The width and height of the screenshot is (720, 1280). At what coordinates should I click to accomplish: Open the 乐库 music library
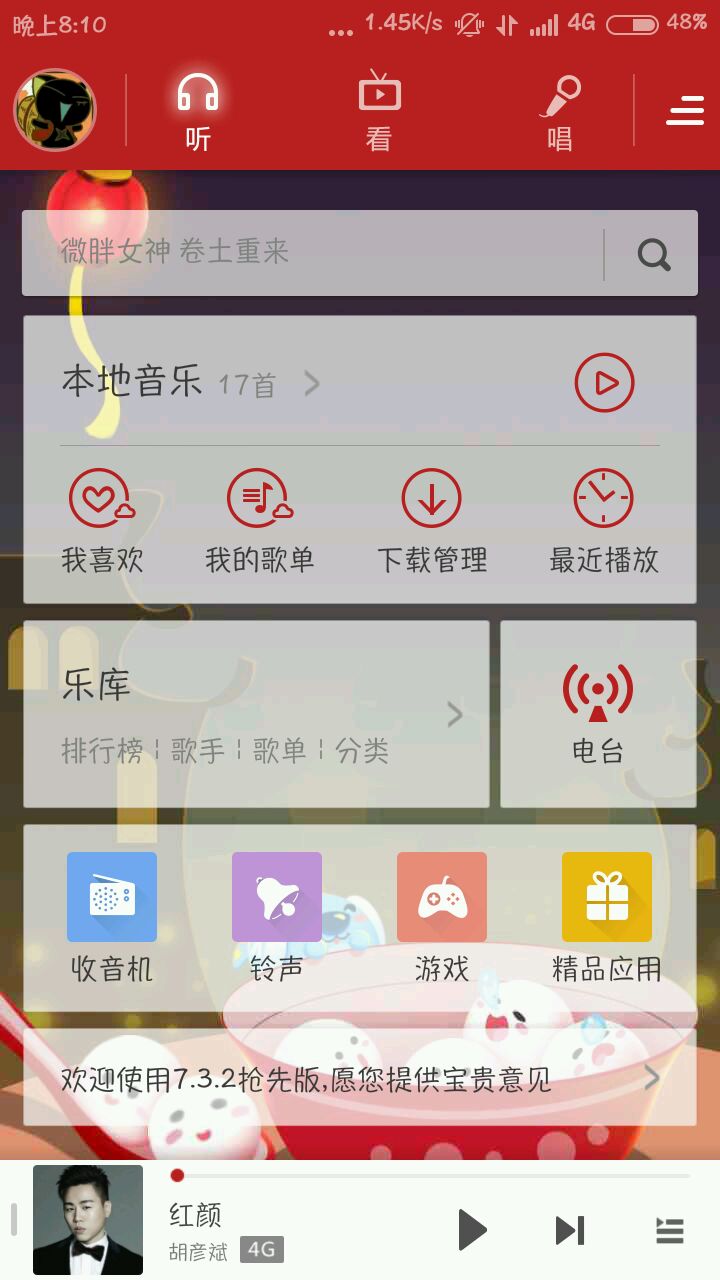(256, 714)
